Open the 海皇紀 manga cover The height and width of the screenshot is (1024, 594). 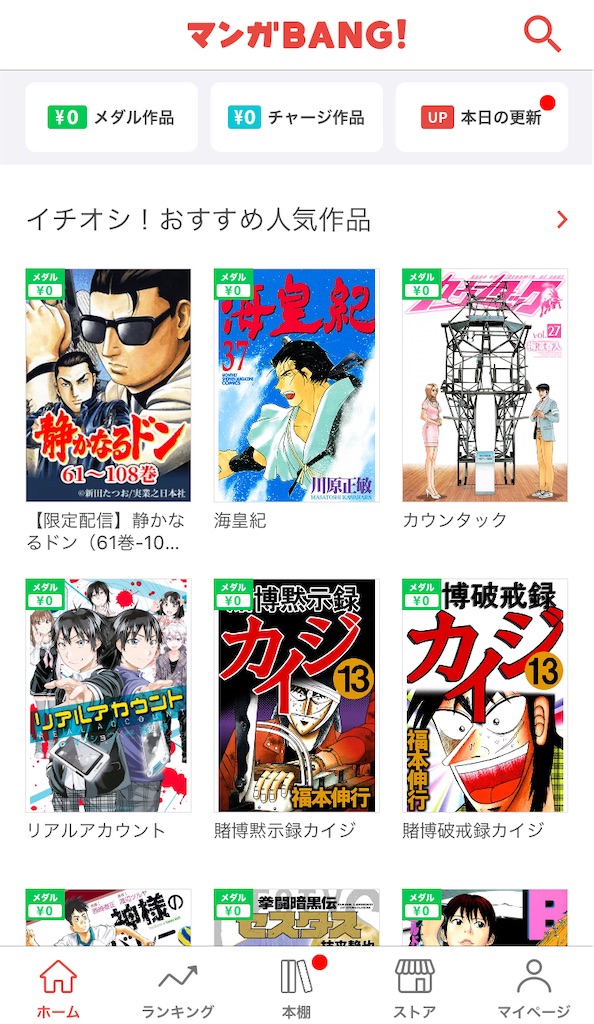[x=296, y=385]
